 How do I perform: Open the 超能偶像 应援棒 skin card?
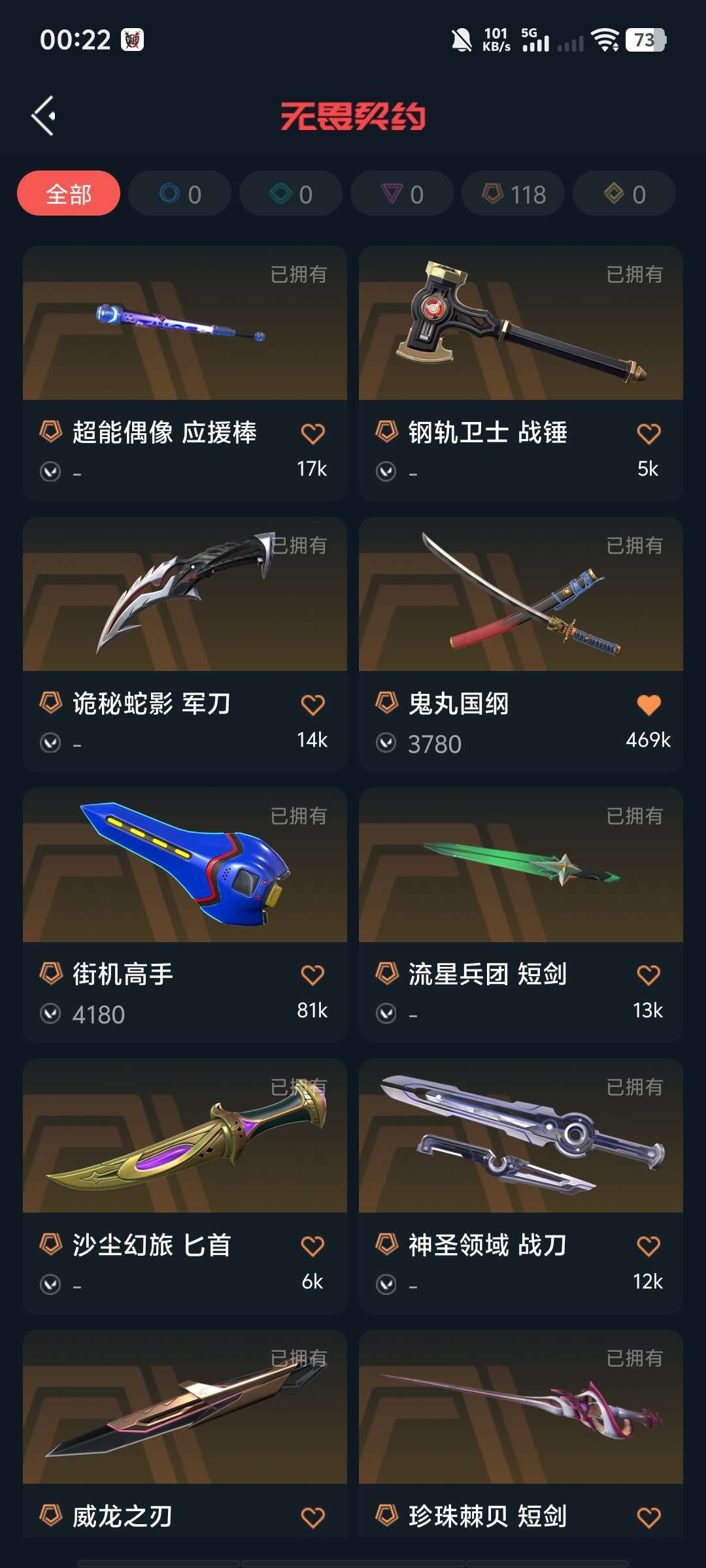[x=185, y=374]
